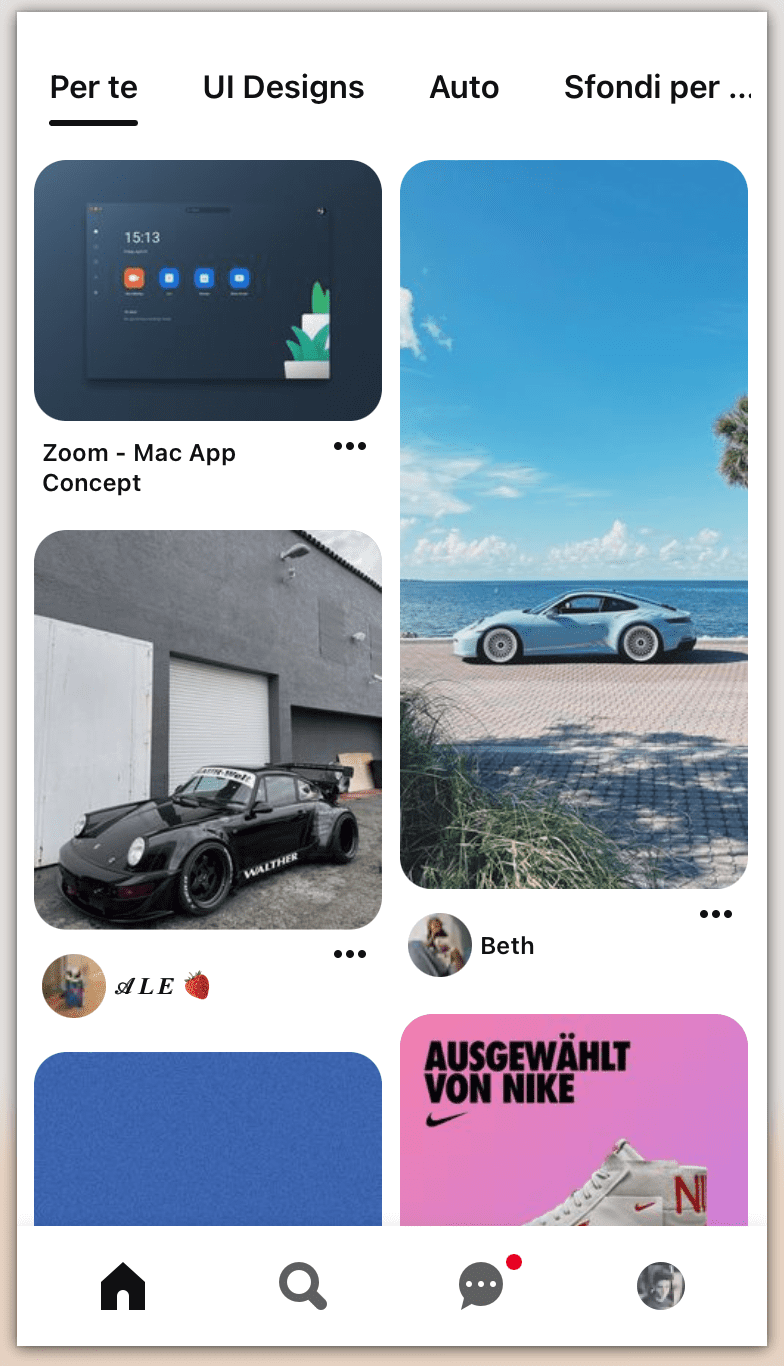Open options for Zoom - Mac App Concept
The width and height of the screenshot is (784, 1366).
[x=349, y=446]
